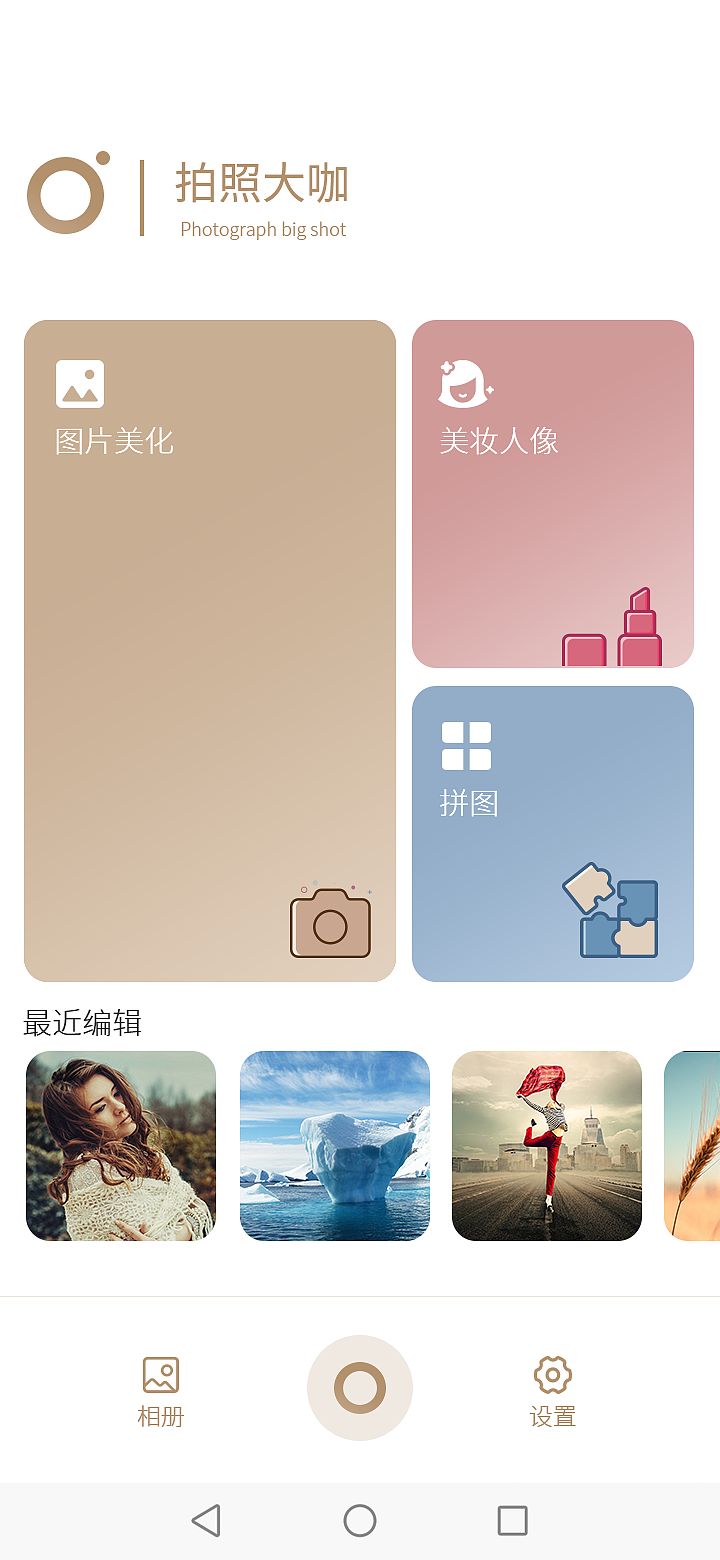This screenshot has height=1560, width=720.
Task: Open the 设置 settings gear icon
Action: 552,1375
